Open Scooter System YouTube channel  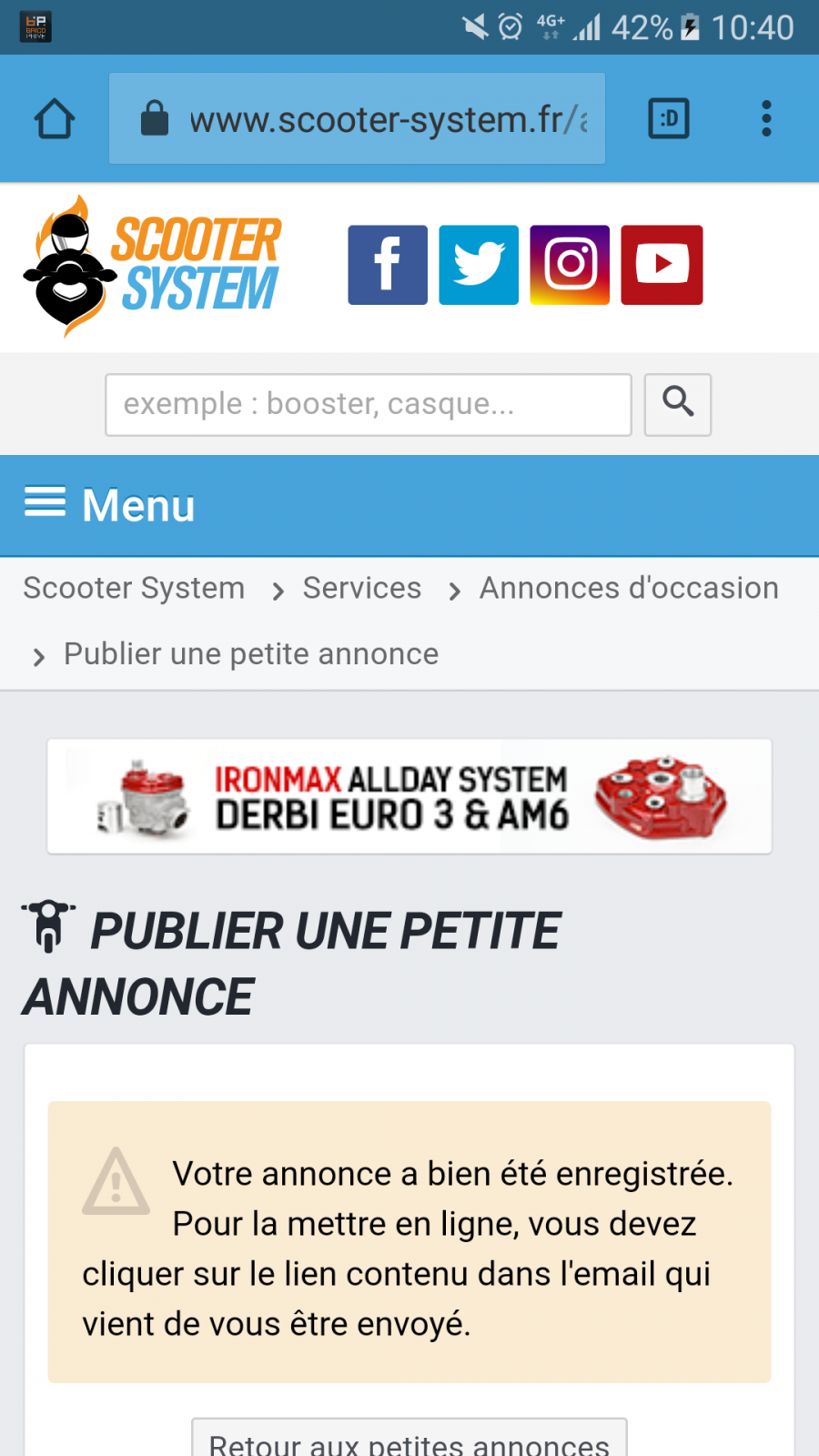tap(662, 265)
